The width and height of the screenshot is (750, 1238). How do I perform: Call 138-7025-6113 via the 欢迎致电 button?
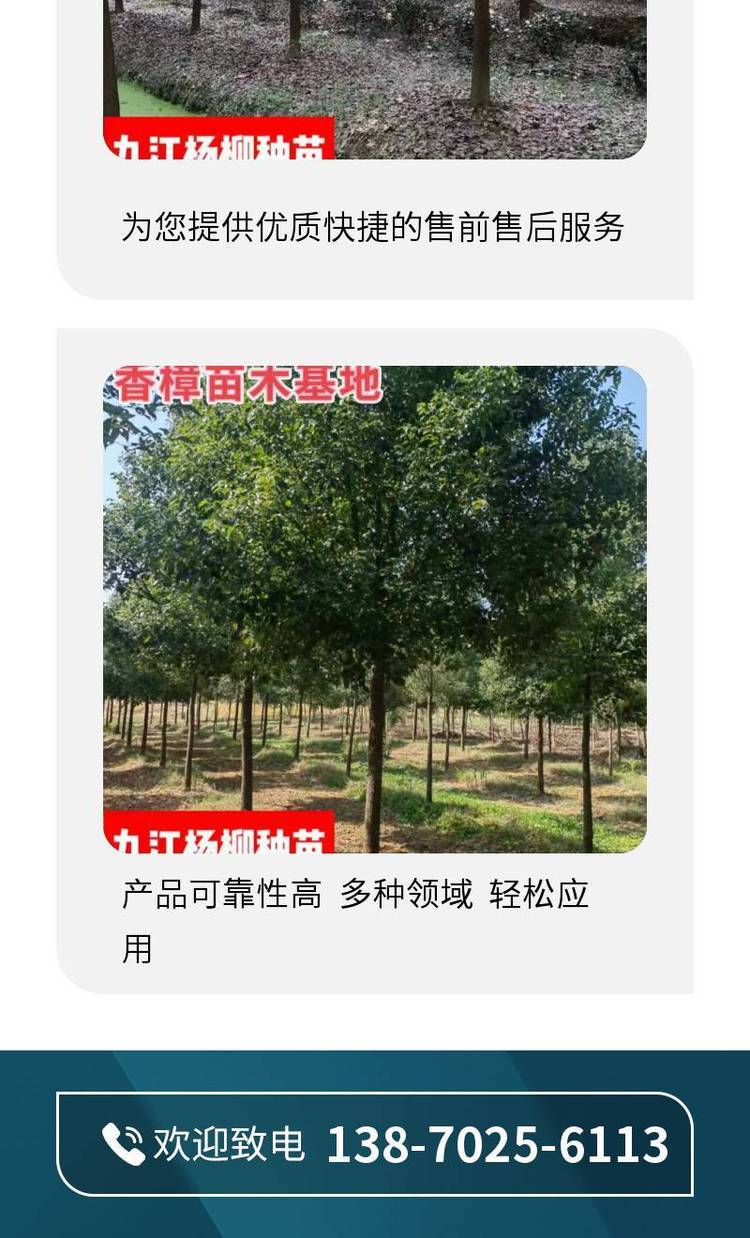375,1144
